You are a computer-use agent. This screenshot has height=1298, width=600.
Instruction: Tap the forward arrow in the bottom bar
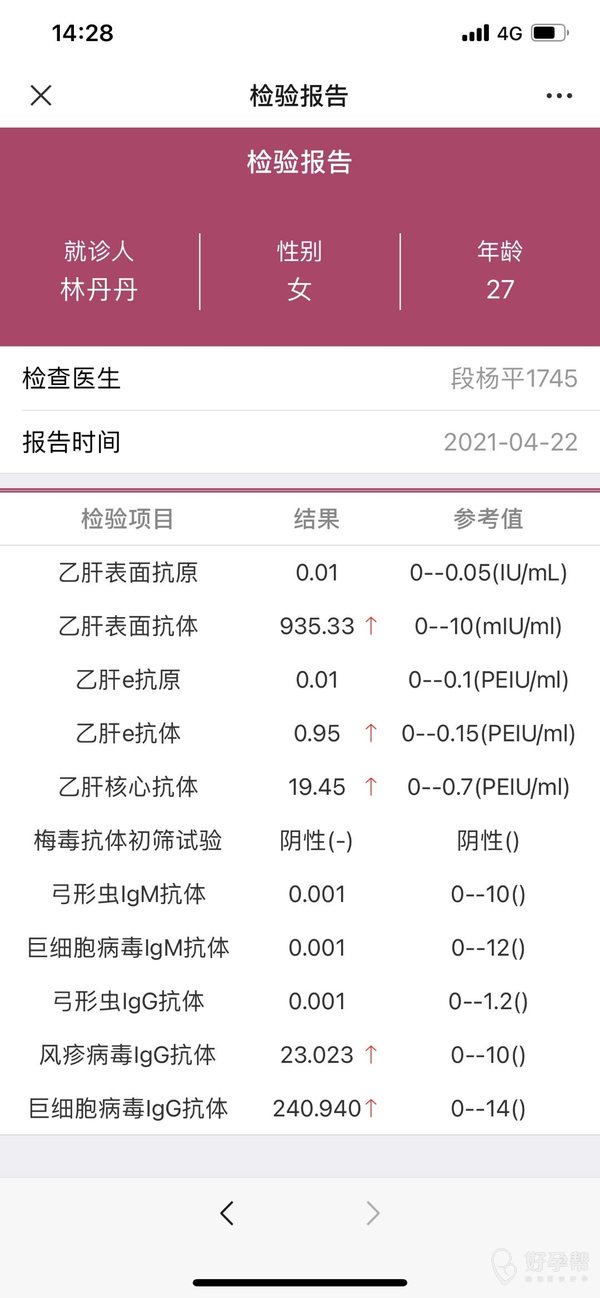click(x=373, y=1213)
